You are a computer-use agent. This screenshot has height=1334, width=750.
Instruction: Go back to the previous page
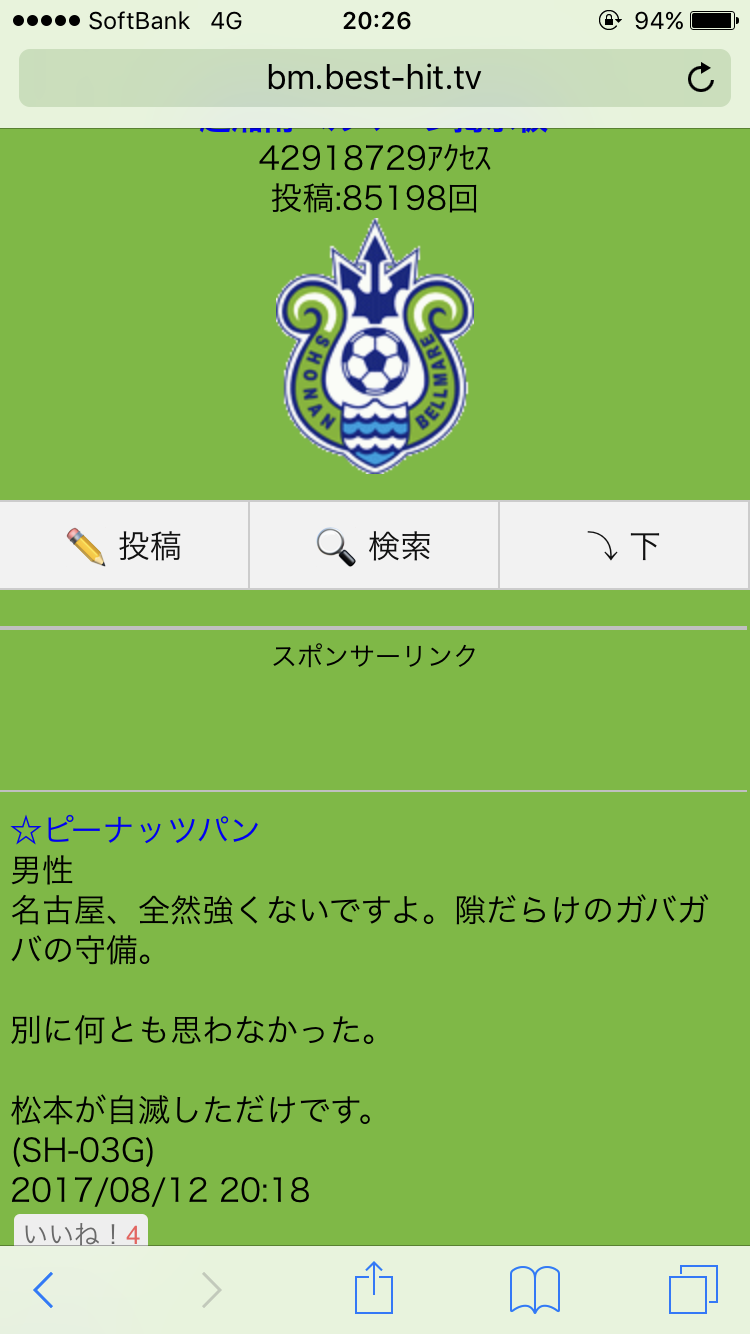pyautogui.click(x=43, y=1290)
